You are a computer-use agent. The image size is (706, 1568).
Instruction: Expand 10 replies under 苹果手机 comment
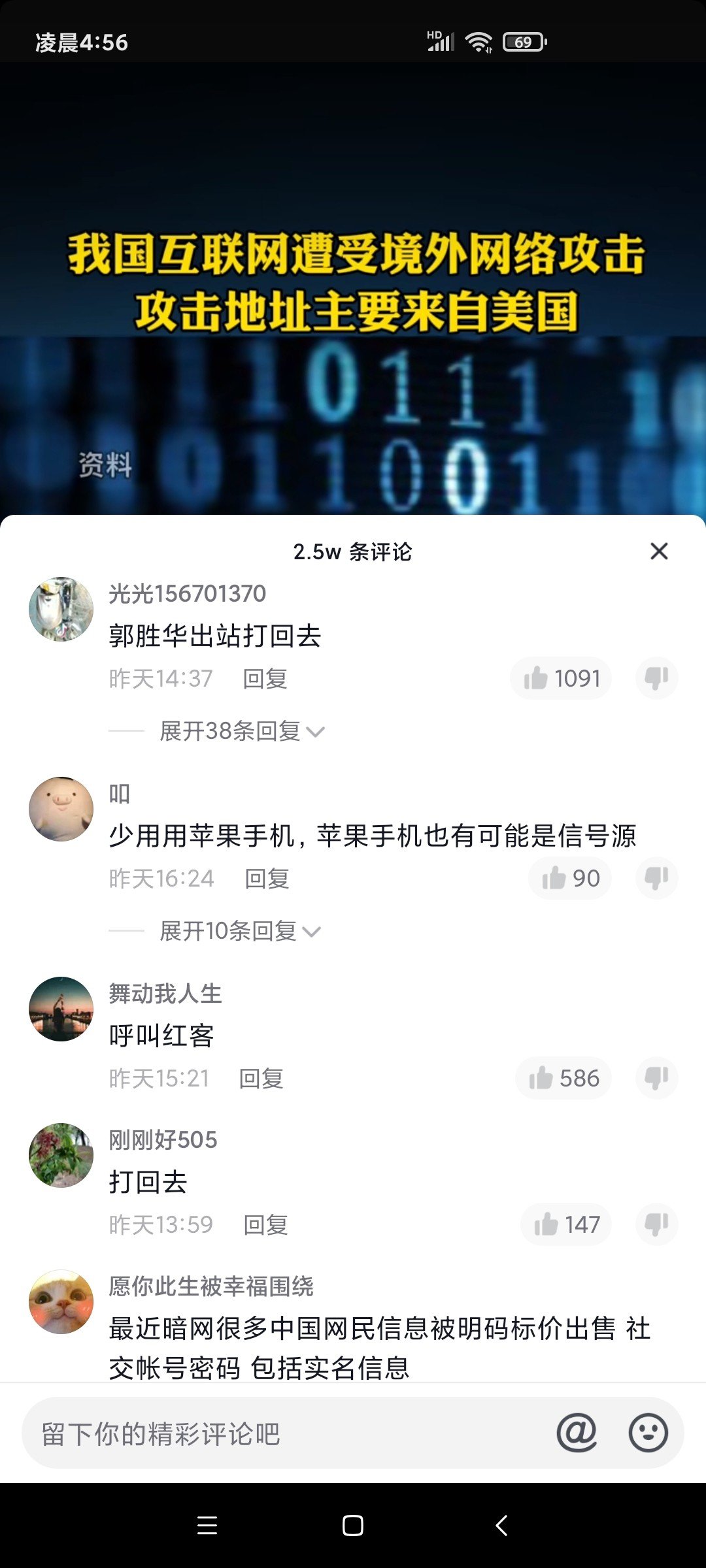point(240,931)
